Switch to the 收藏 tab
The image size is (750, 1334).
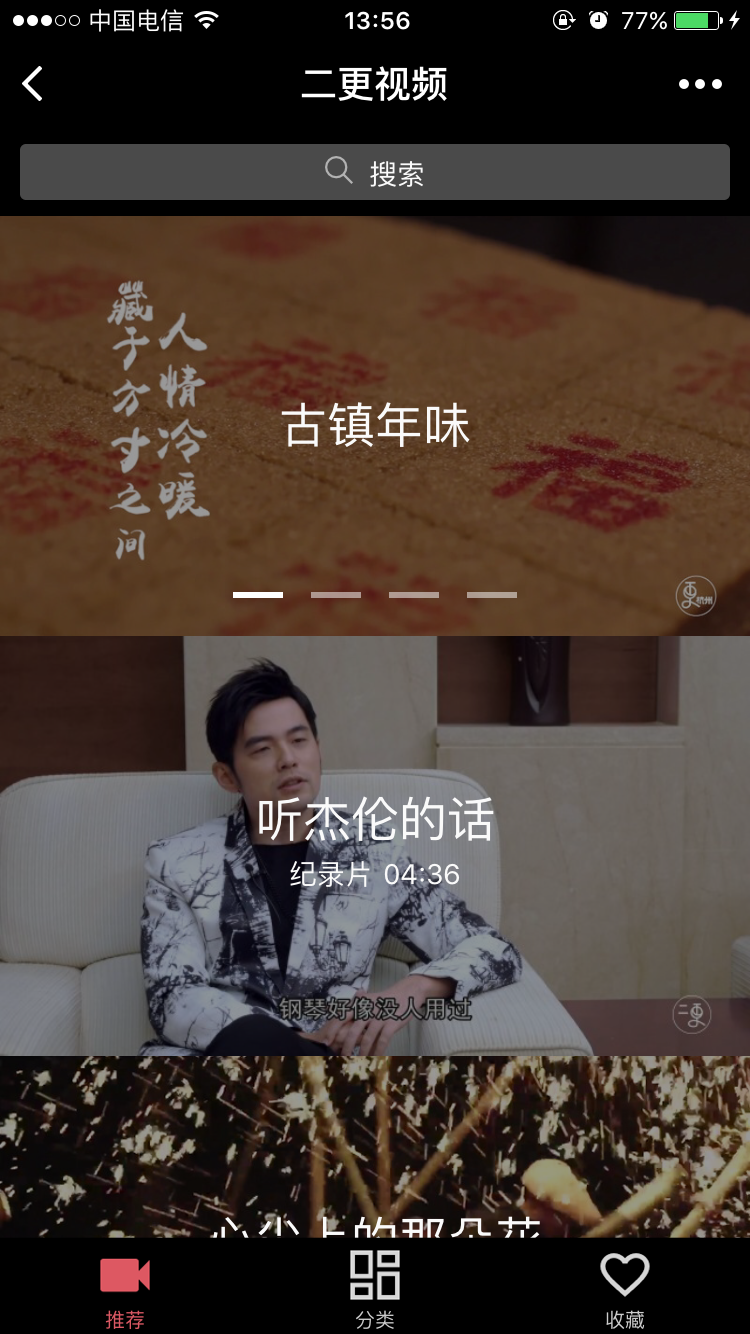coord(625,1288)
